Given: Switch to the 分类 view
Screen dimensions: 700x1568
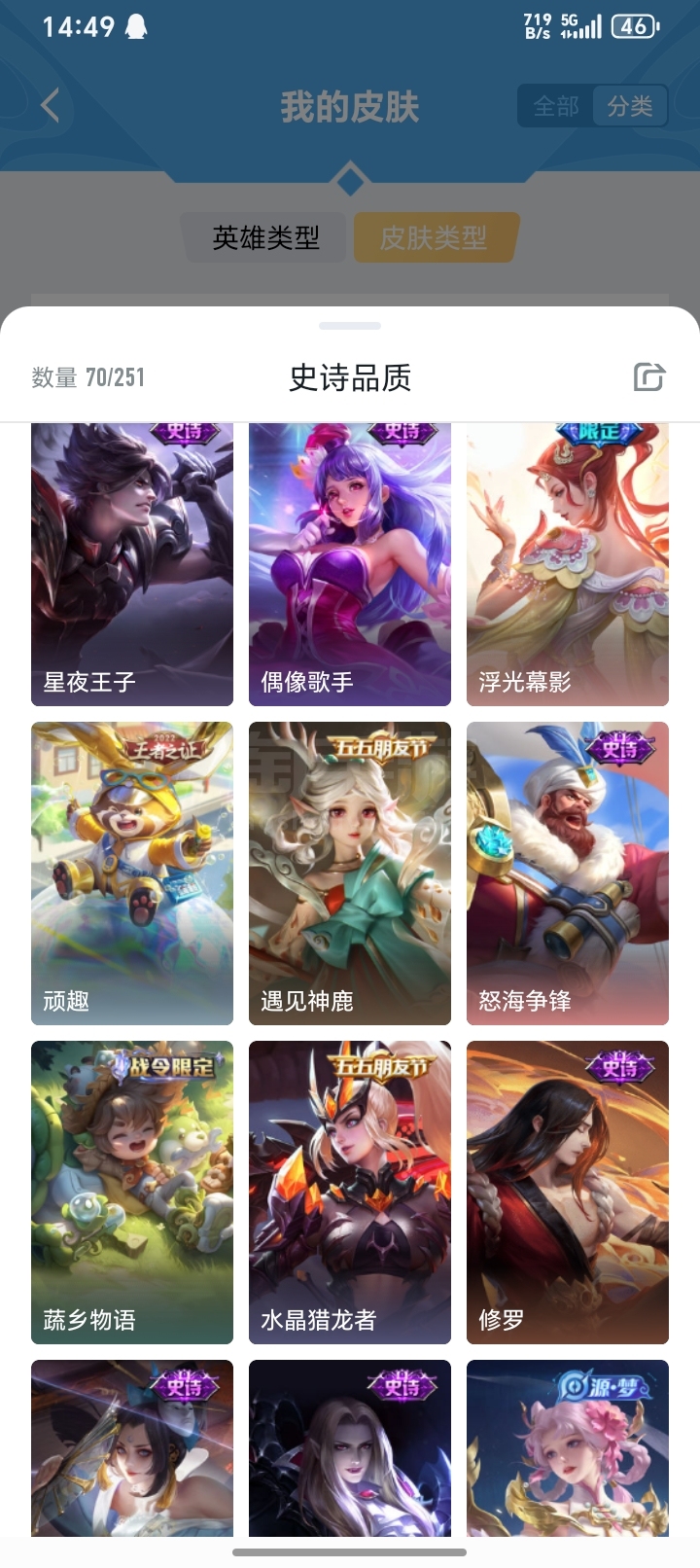Looking at the screenshot, I should pos(630,106).
